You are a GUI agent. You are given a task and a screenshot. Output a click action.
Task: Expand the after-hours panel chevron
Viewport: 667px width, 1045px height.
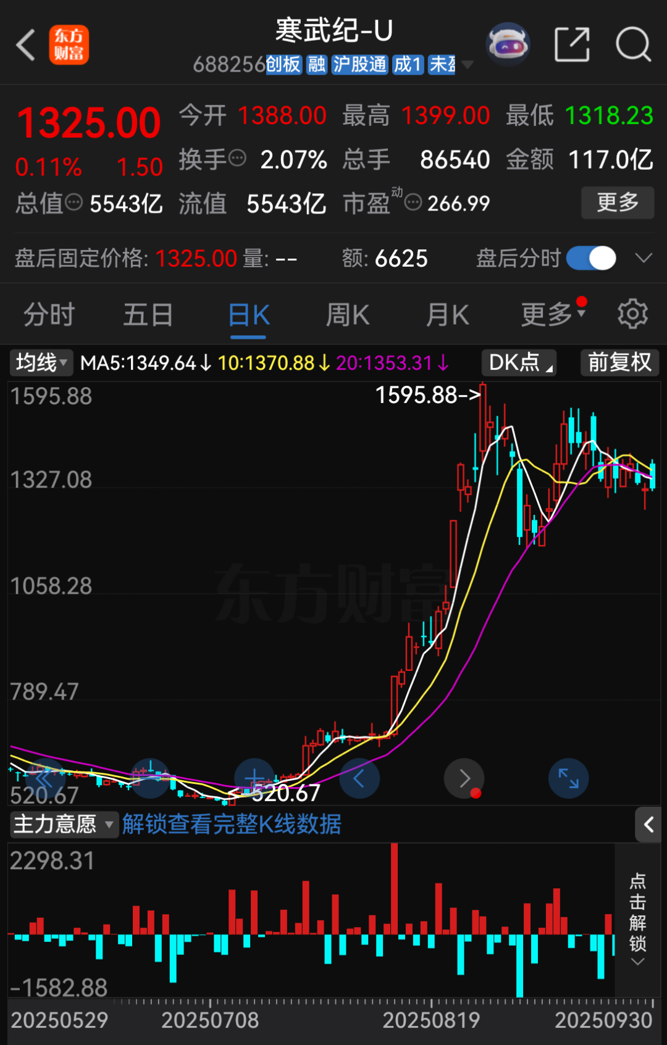tap(645, 259)
